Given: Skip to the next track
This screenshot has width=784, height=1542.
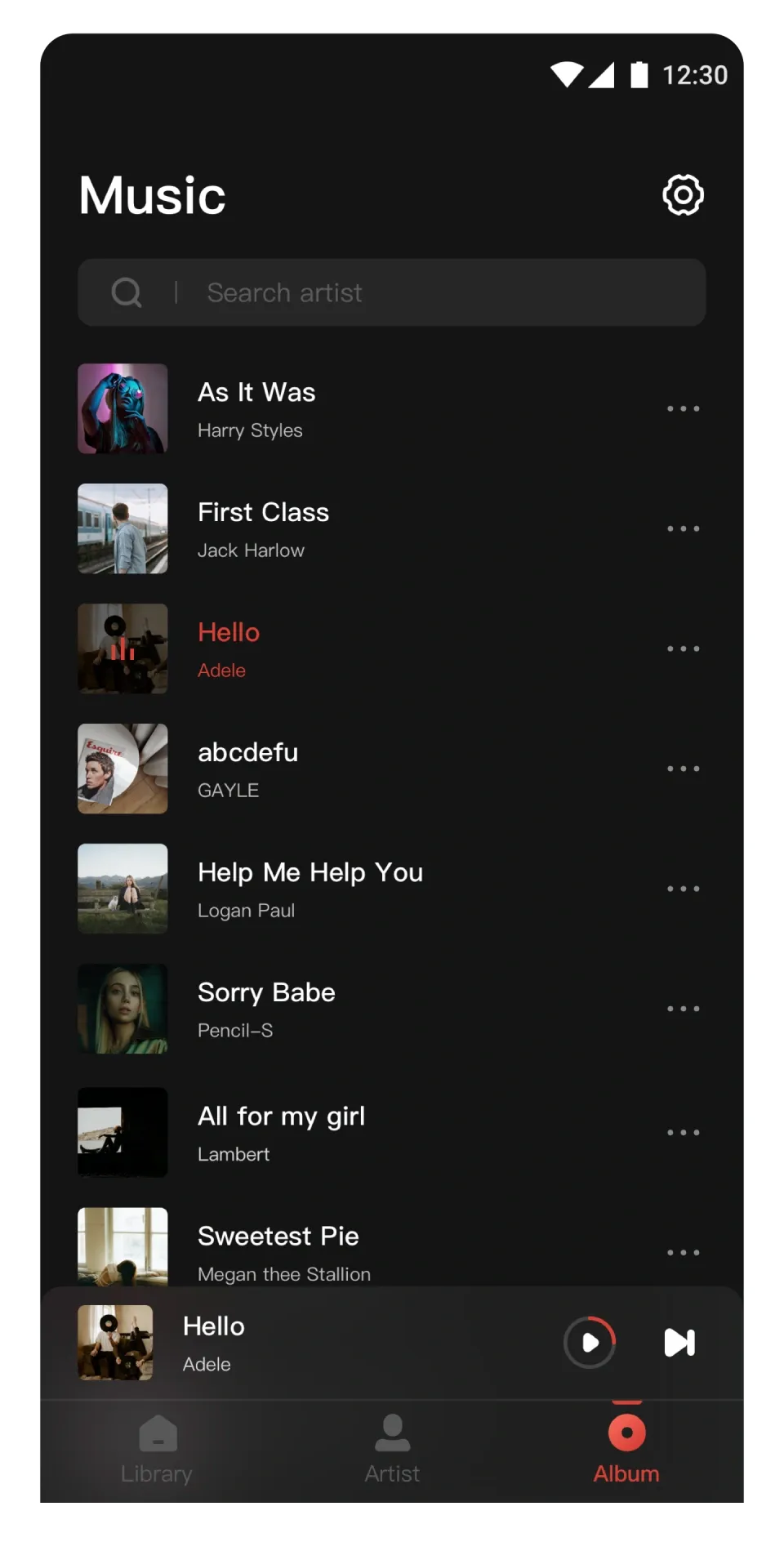Looking at the screenshot, I should [x=679, y=1342].
